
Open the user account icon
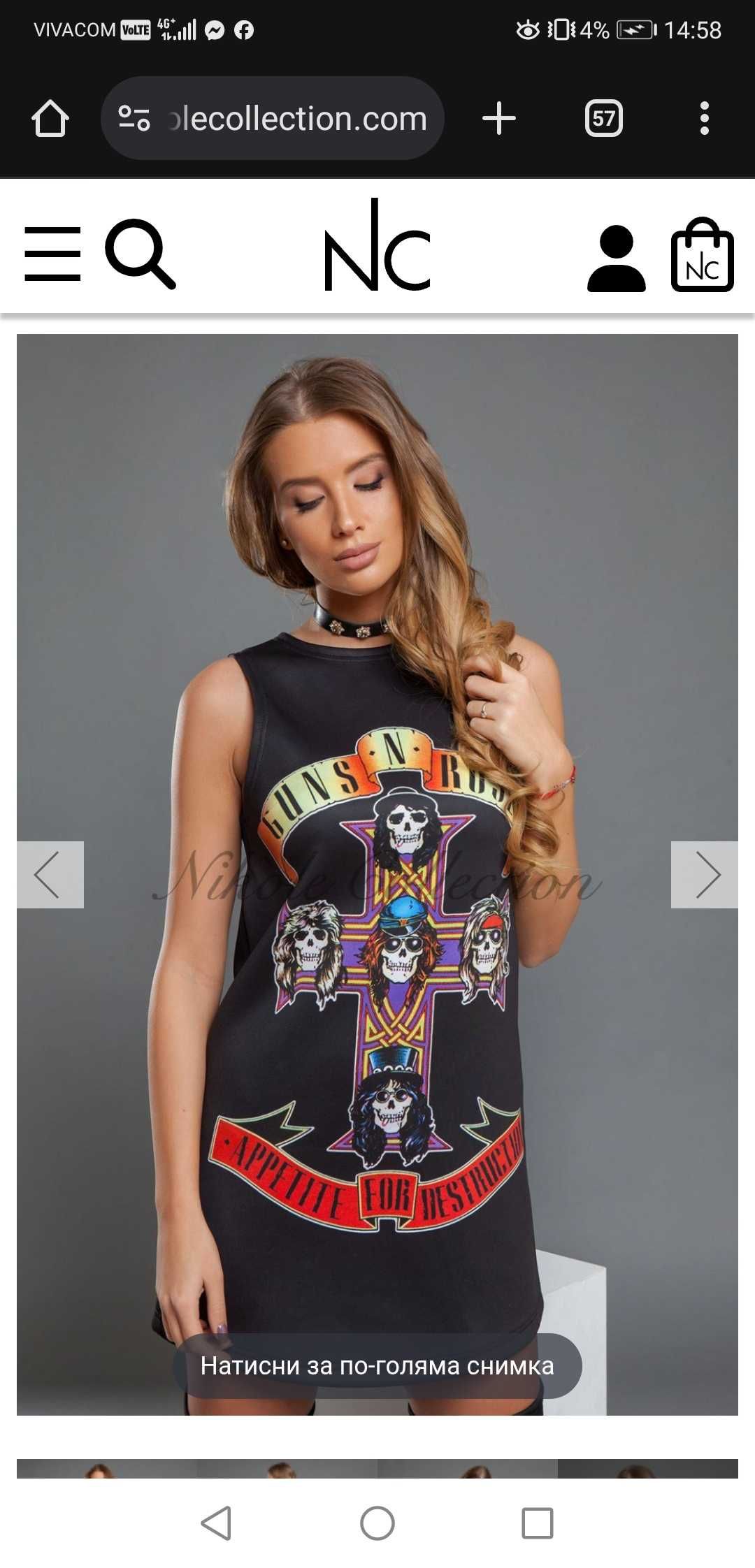[x=616, y=257]
